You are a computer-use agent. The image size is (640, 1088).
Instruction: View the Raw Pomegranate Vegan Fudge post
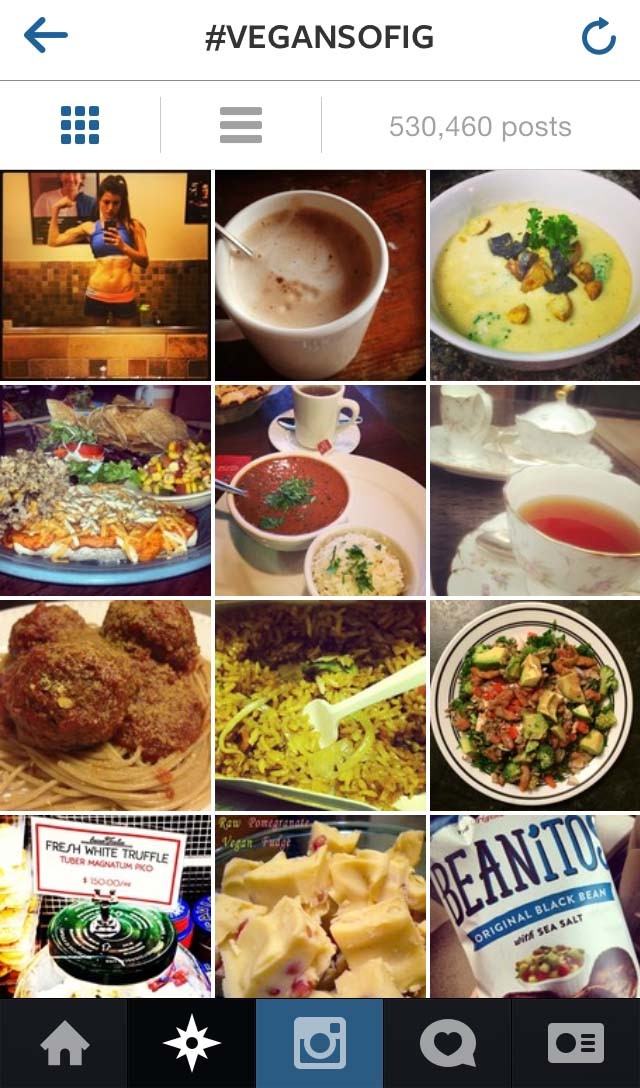(x=320, y=906)
